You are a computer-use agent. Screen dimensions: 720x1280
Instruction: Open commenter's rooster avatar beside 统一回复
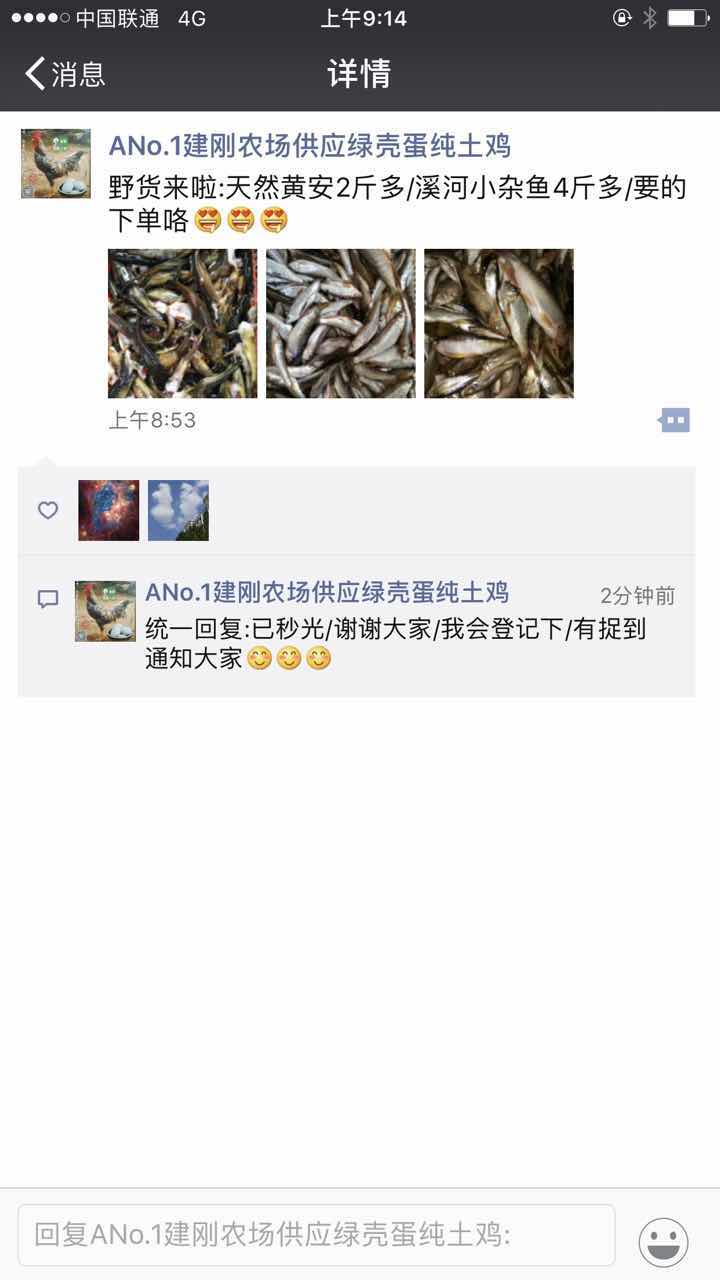105,610
